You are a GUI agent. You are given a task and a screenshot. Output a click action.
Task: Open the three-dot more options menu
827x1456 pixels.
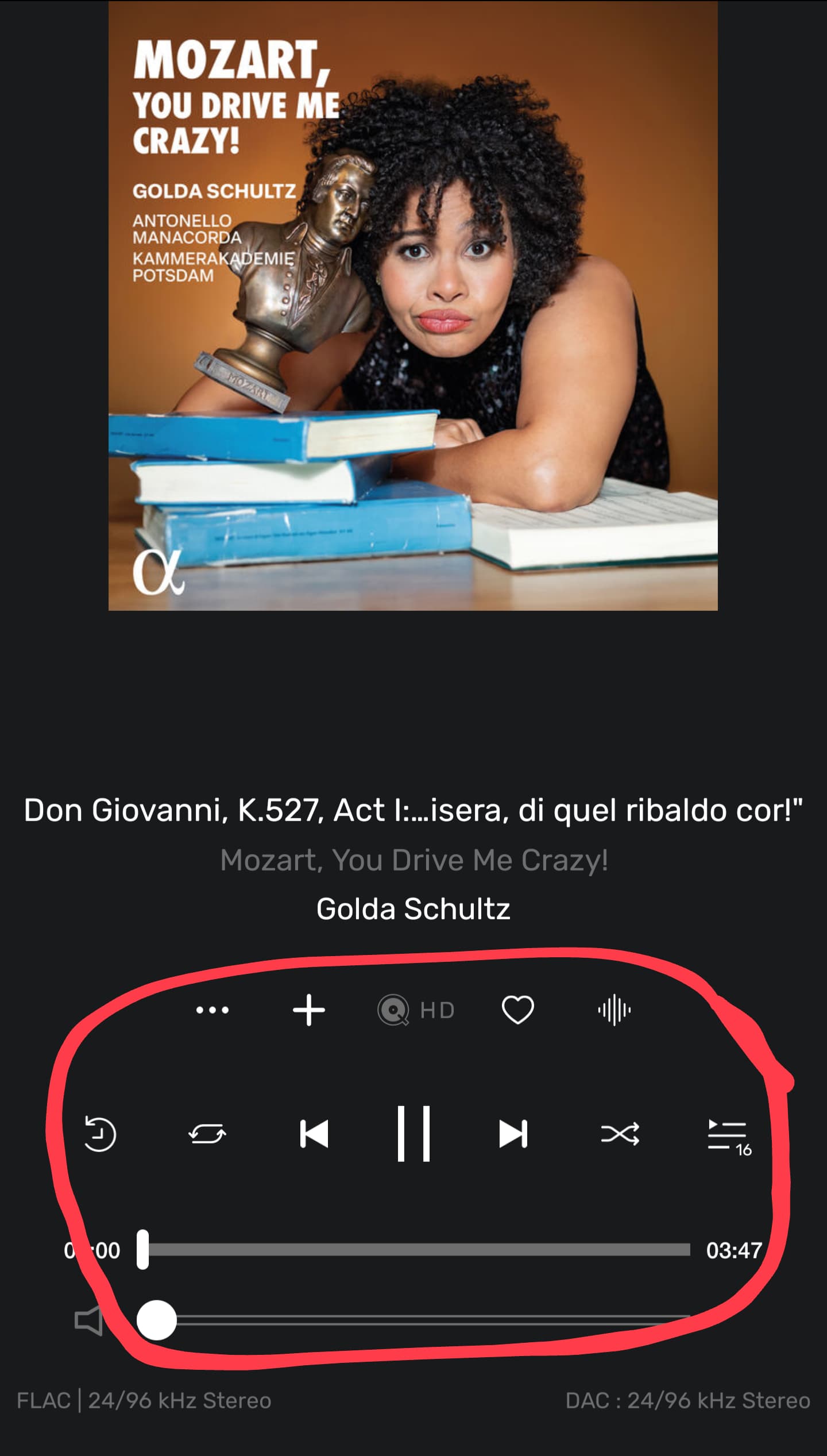212,1010
